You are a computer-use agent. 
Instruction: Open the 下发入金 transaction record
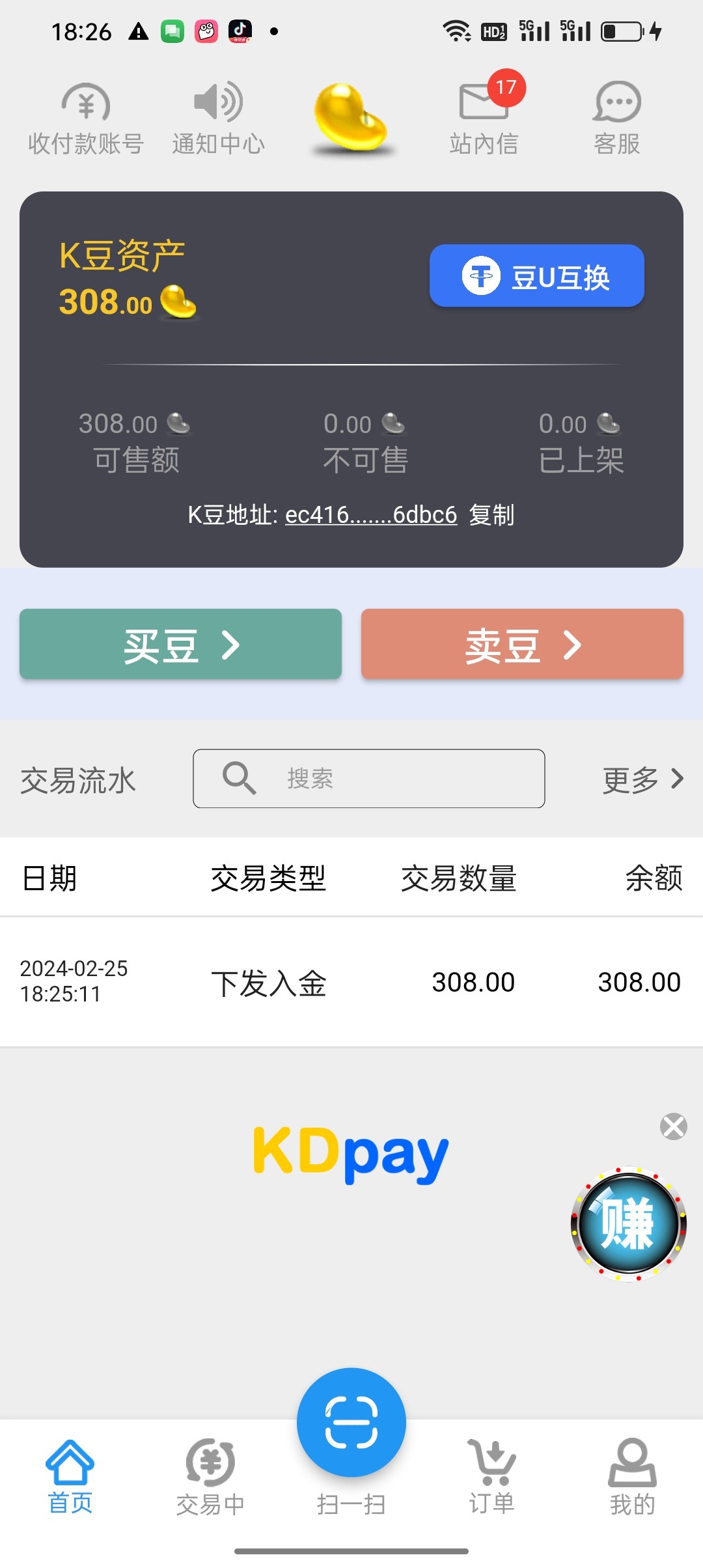coord(351,982)
